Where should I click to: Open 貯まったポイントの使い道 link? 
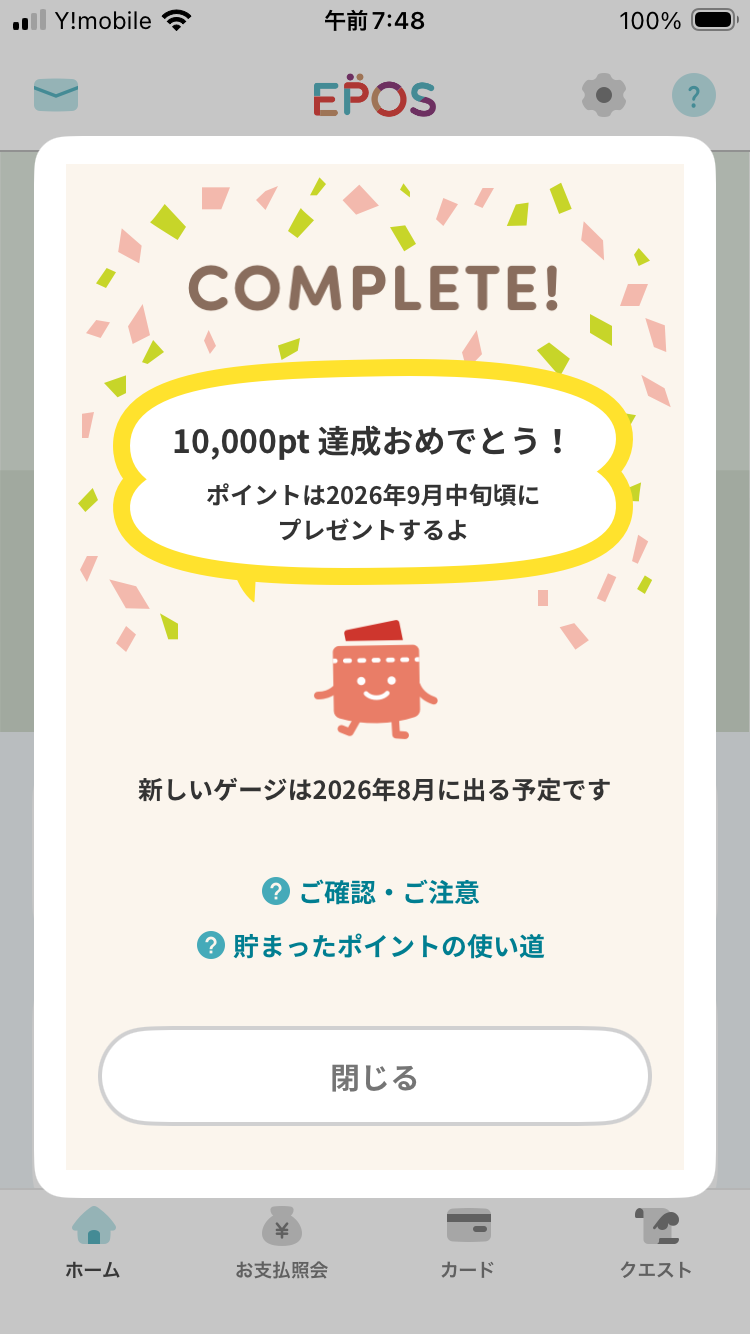click(x=372, y=946)
